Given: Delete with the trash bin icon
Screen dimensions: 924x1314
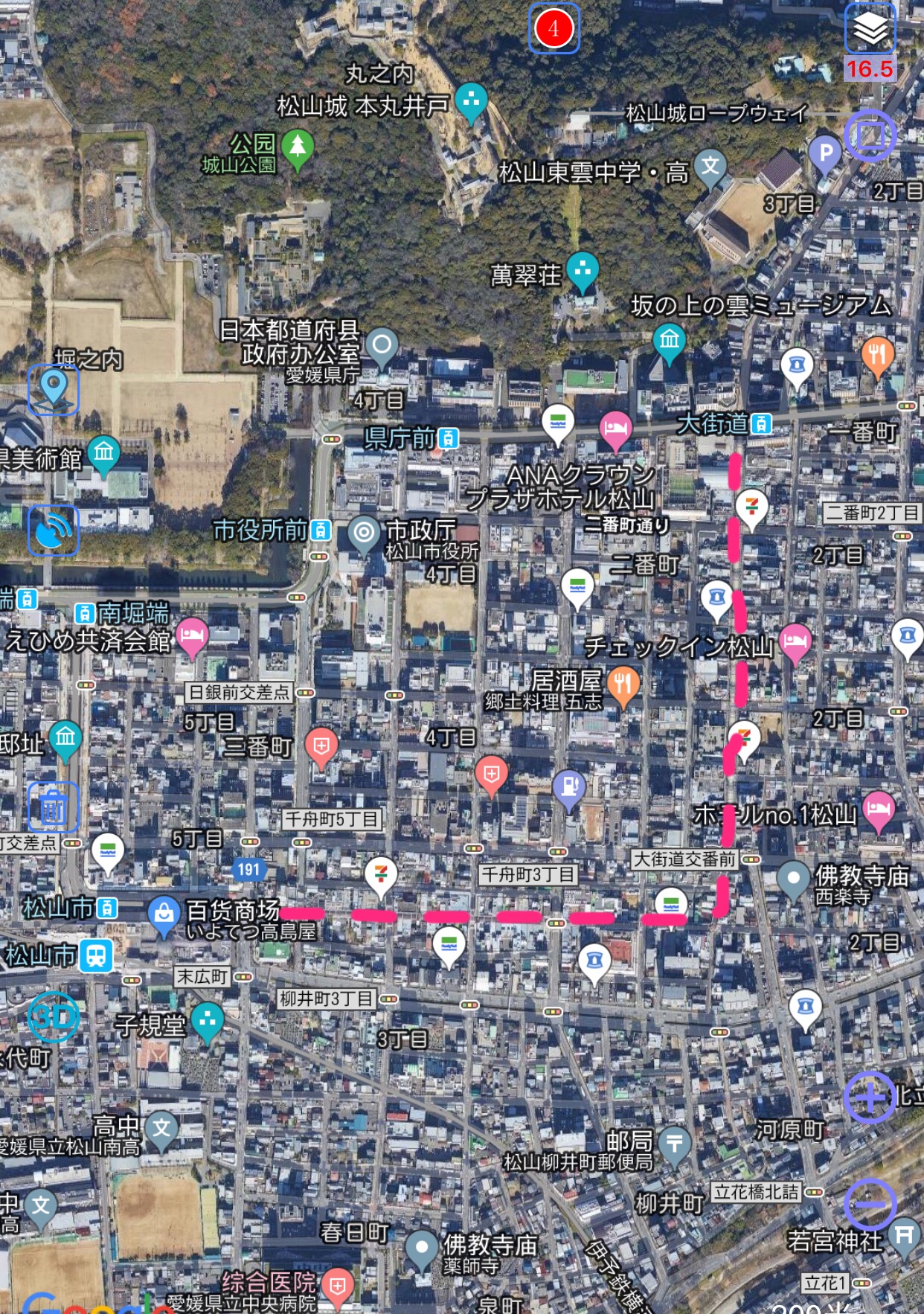Looking at the screenshot, I should 53,806.
